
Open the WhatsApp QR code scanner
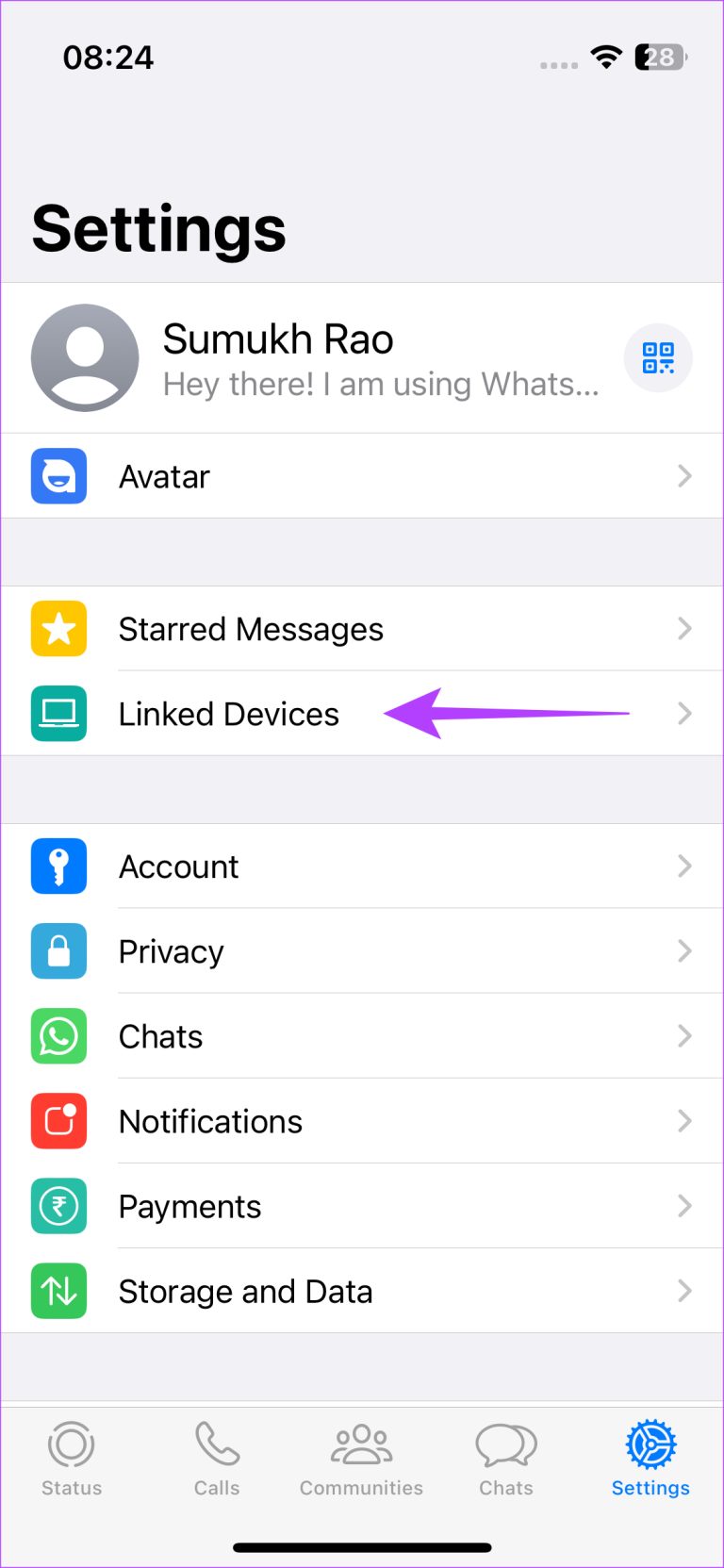[658, 358]
